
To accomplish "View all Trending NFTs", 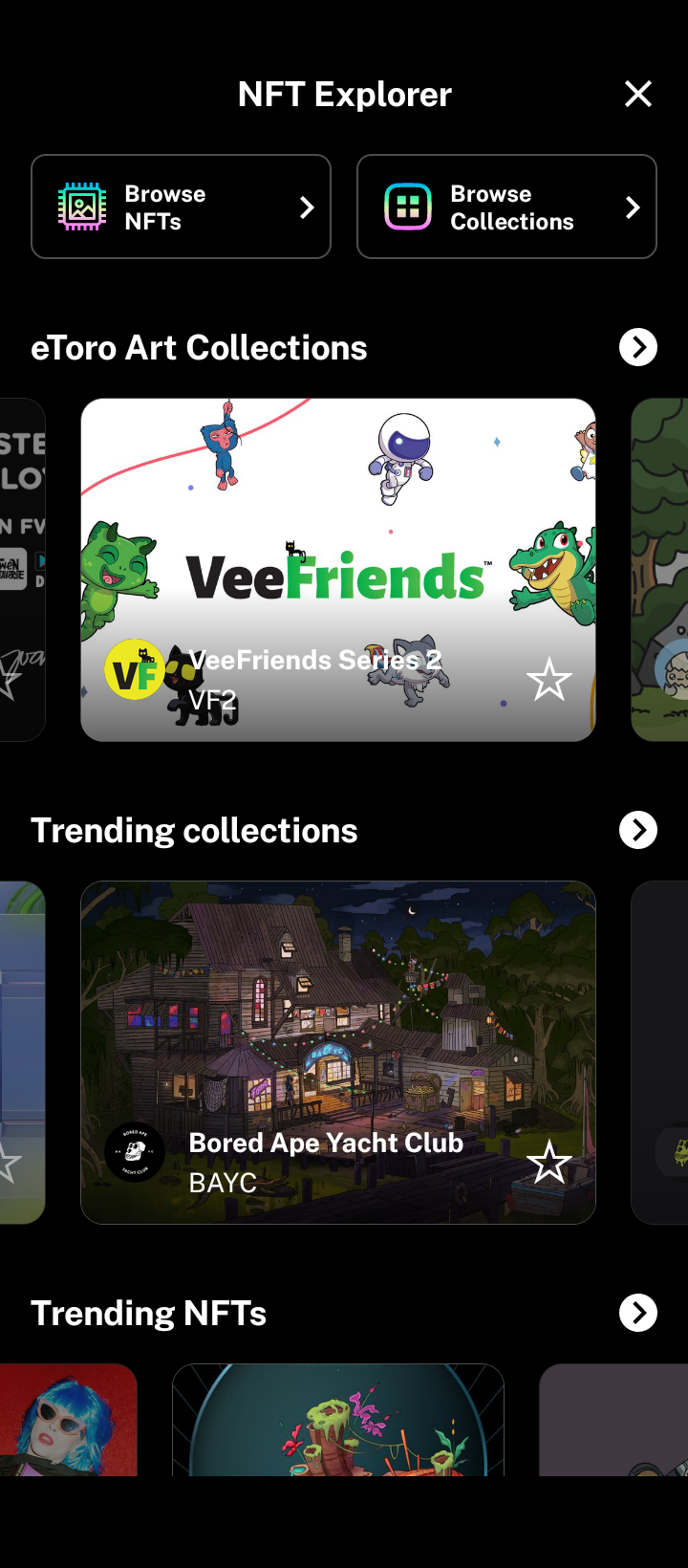I will pos(637,1313).
